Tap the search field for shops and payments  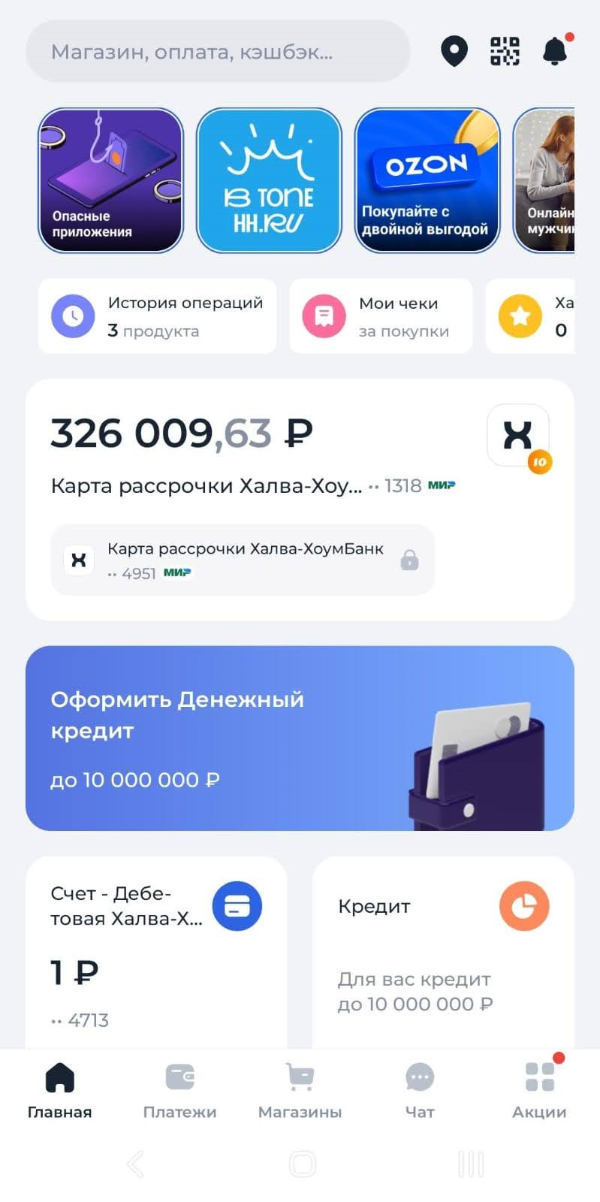tap(217, 51)
